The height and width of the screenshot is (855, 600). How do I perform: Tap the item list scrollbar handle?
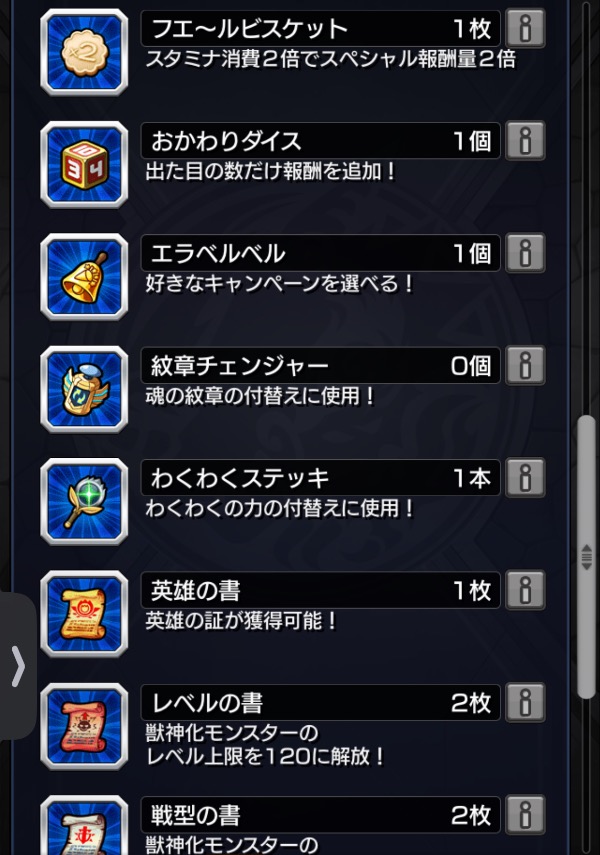coord(587,556)
